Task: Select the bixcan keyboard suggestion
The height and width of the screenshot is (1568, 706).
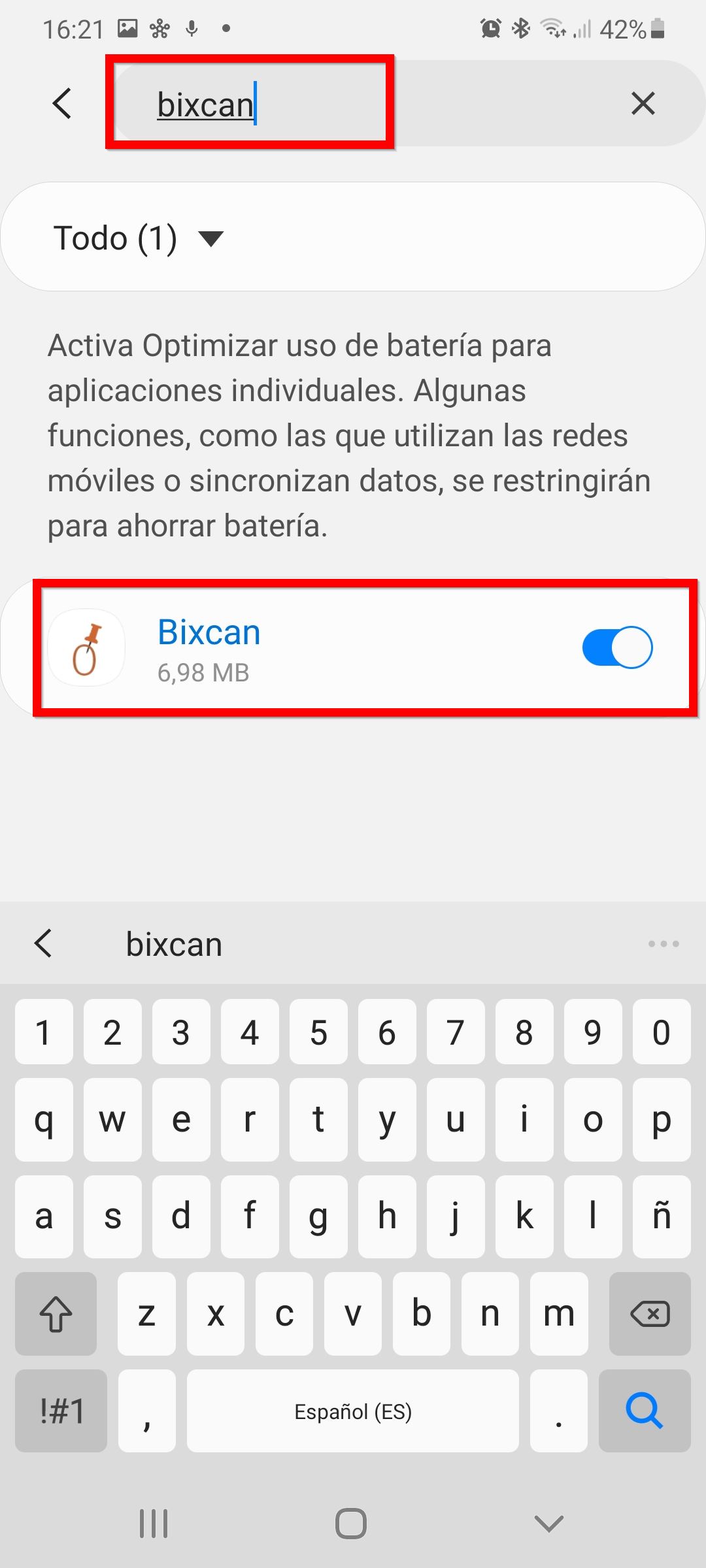Action: coord(174,945)
